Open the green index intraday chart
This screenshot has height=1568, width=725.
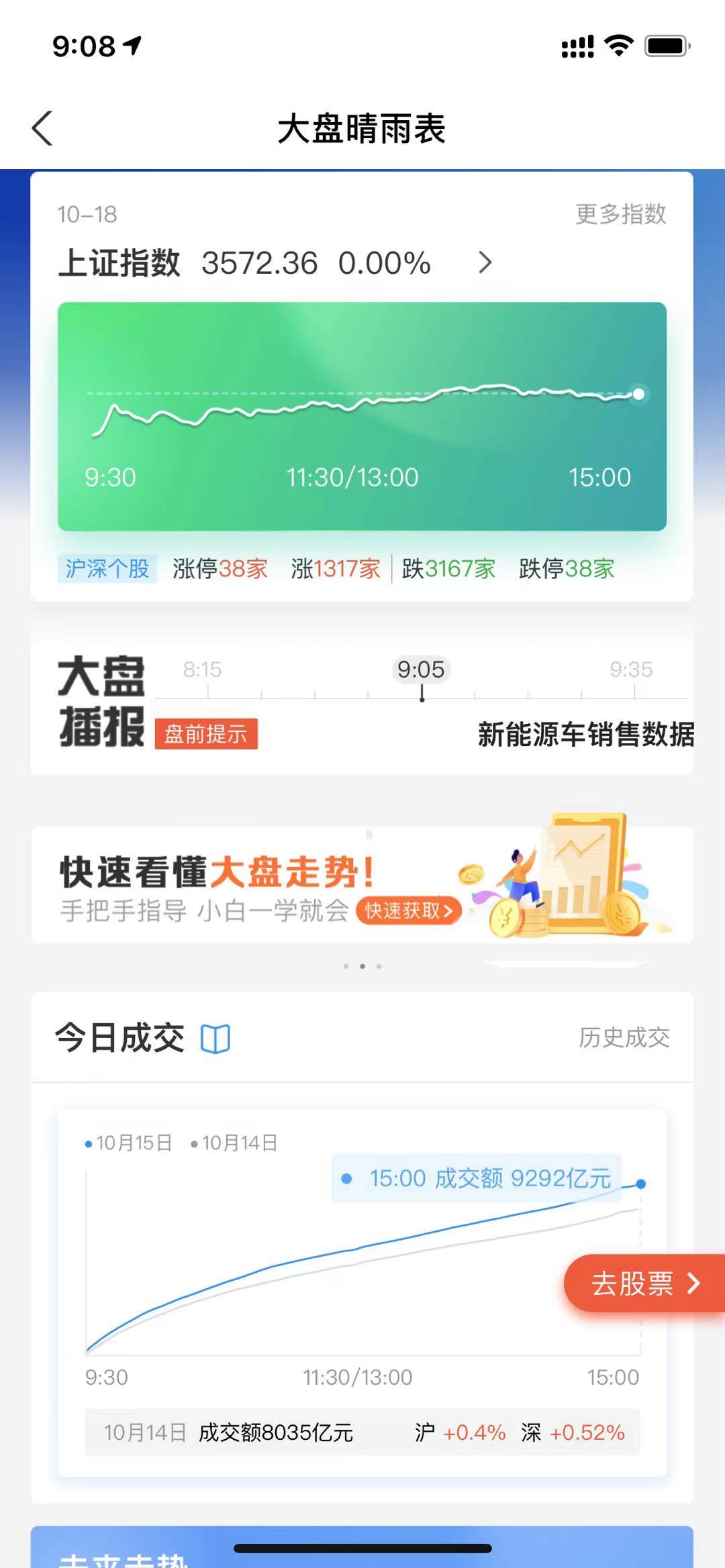click(x=362, y=416)
